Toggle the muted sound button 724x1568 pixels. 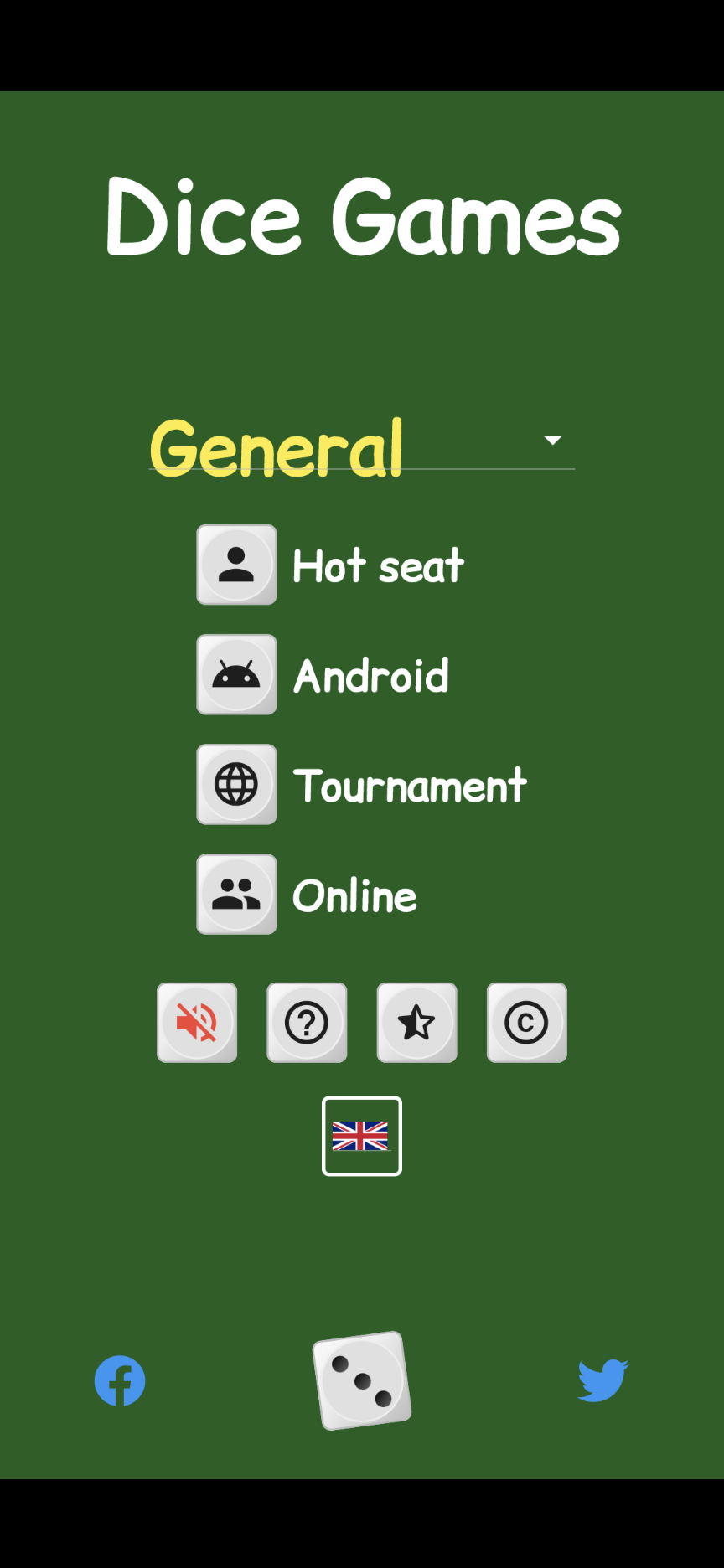pos(197,1023)
